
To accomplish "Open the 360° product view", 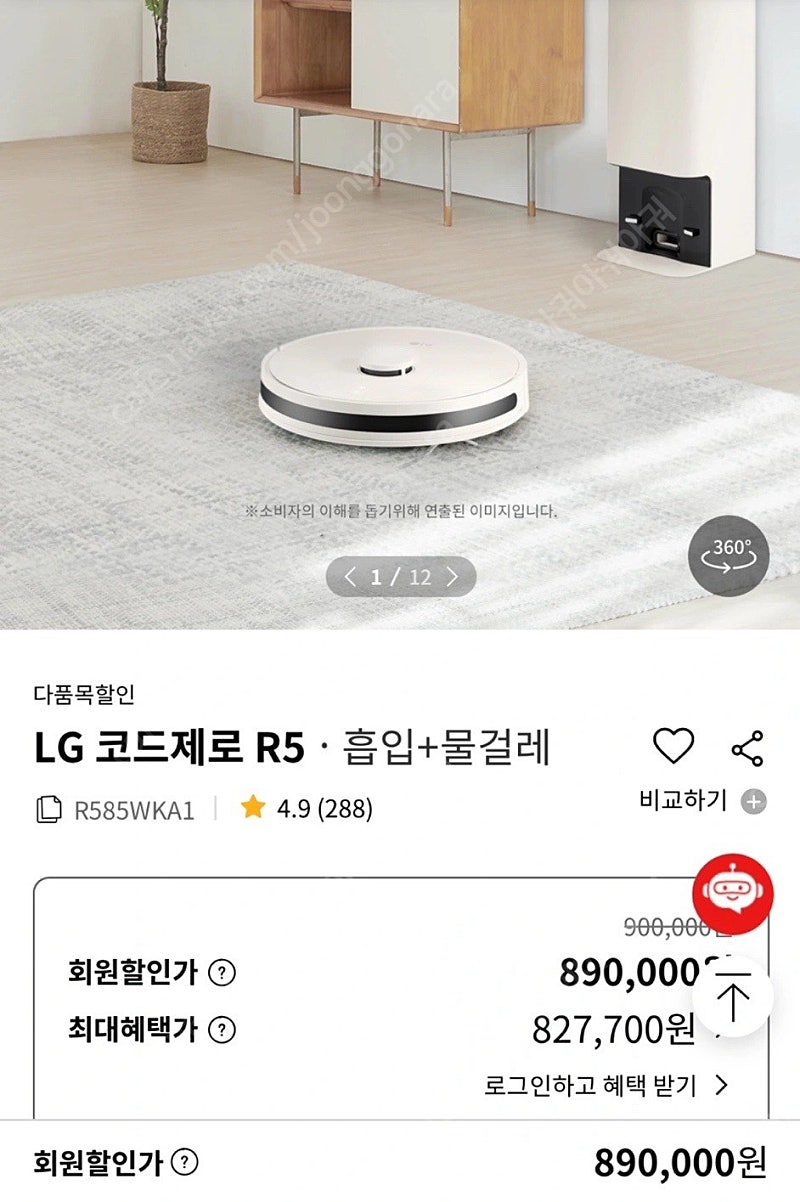I will [728, 556].
